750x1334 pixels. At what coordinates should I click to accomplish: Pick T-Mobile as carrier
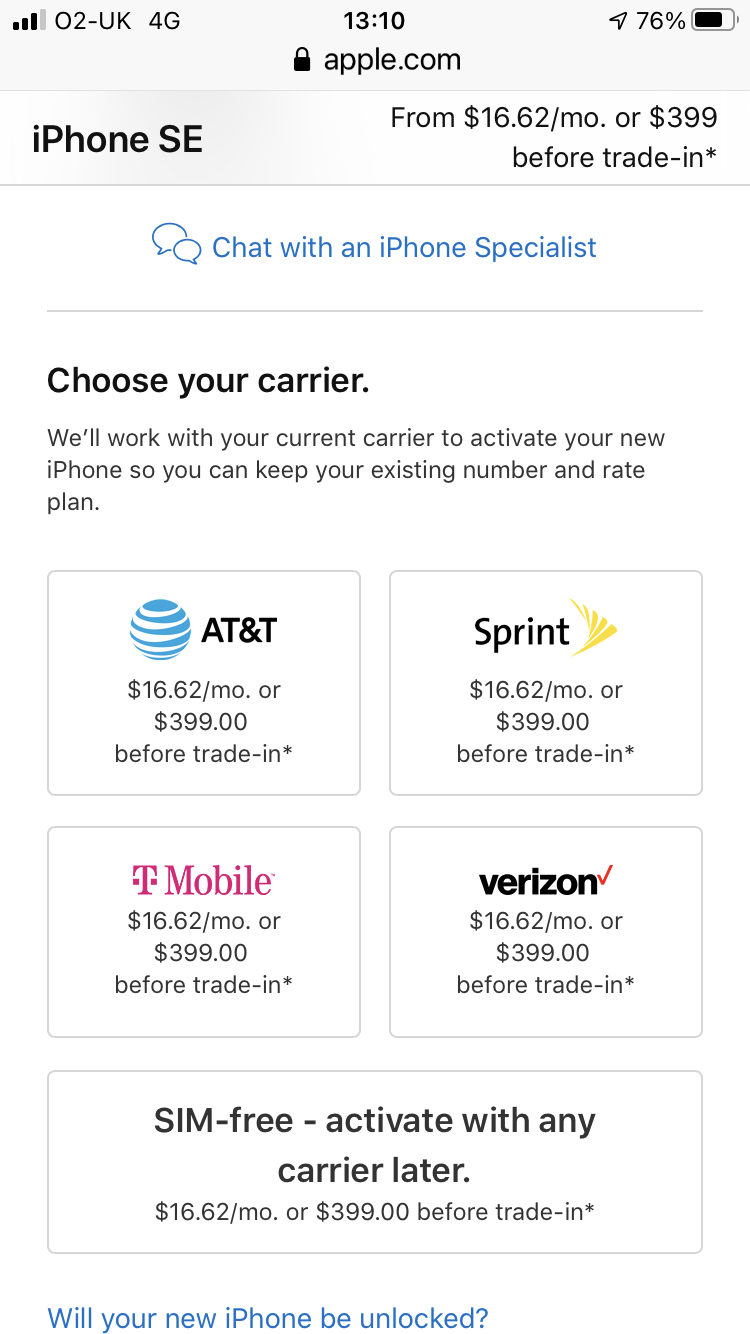pos(204,931)
